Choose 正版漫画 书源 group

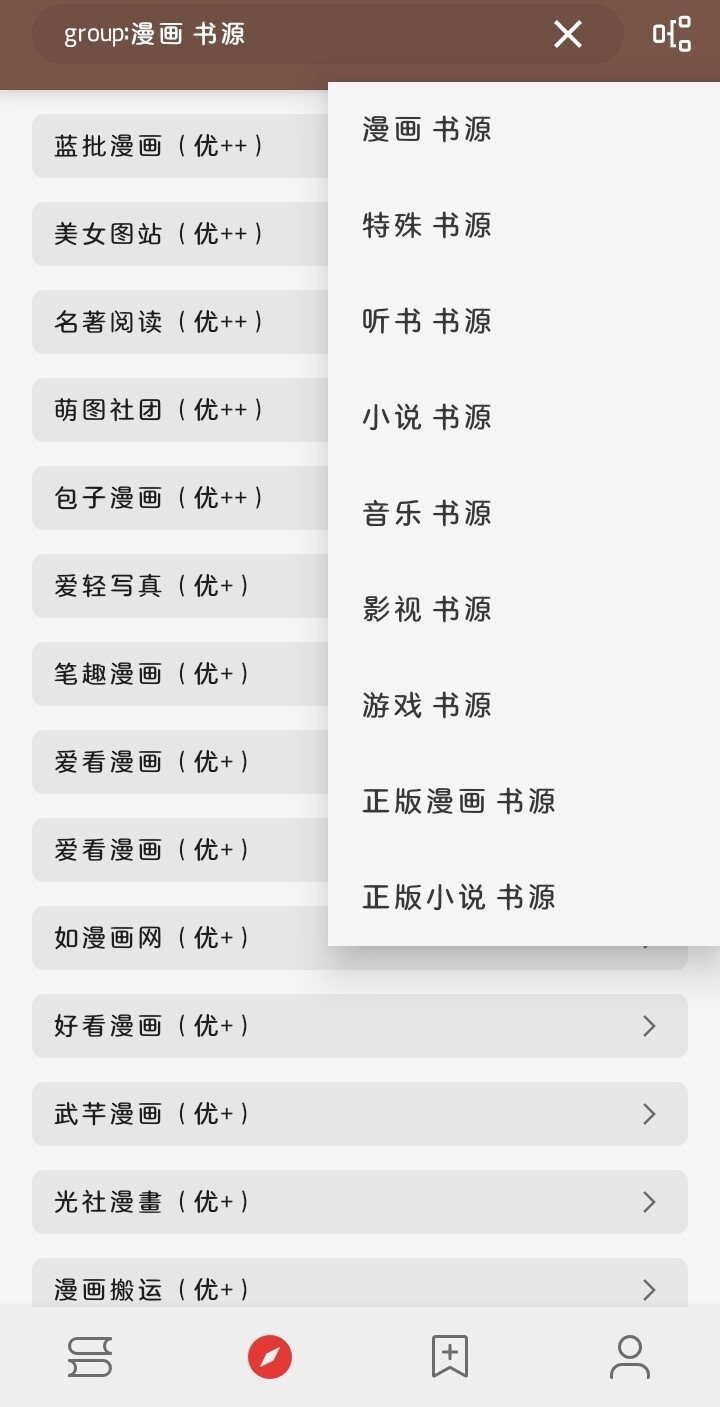pyautogui.click(x=459, y=802)
